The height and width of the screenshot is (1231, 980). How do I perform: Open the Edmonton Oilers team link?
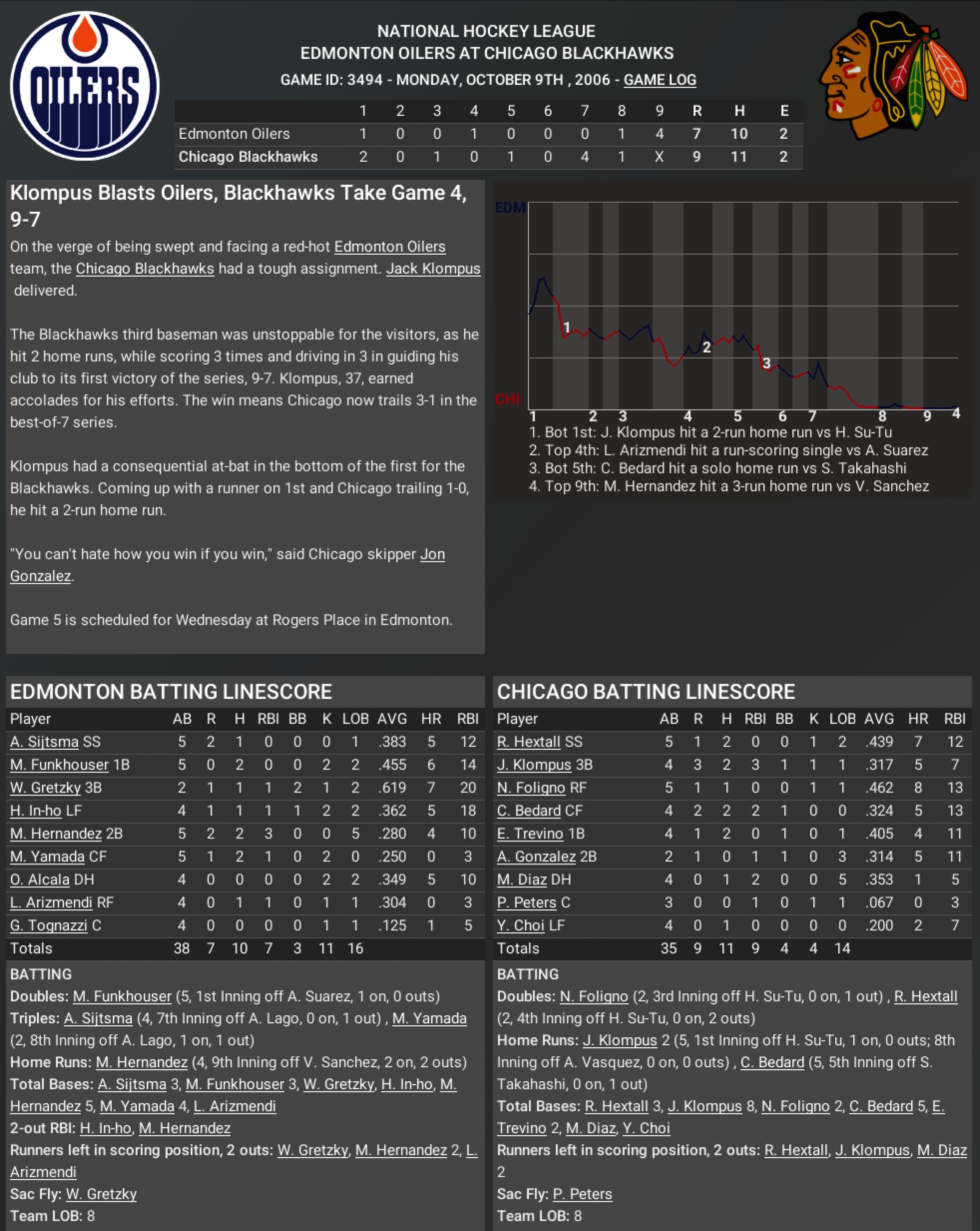[x=389, y=247]
